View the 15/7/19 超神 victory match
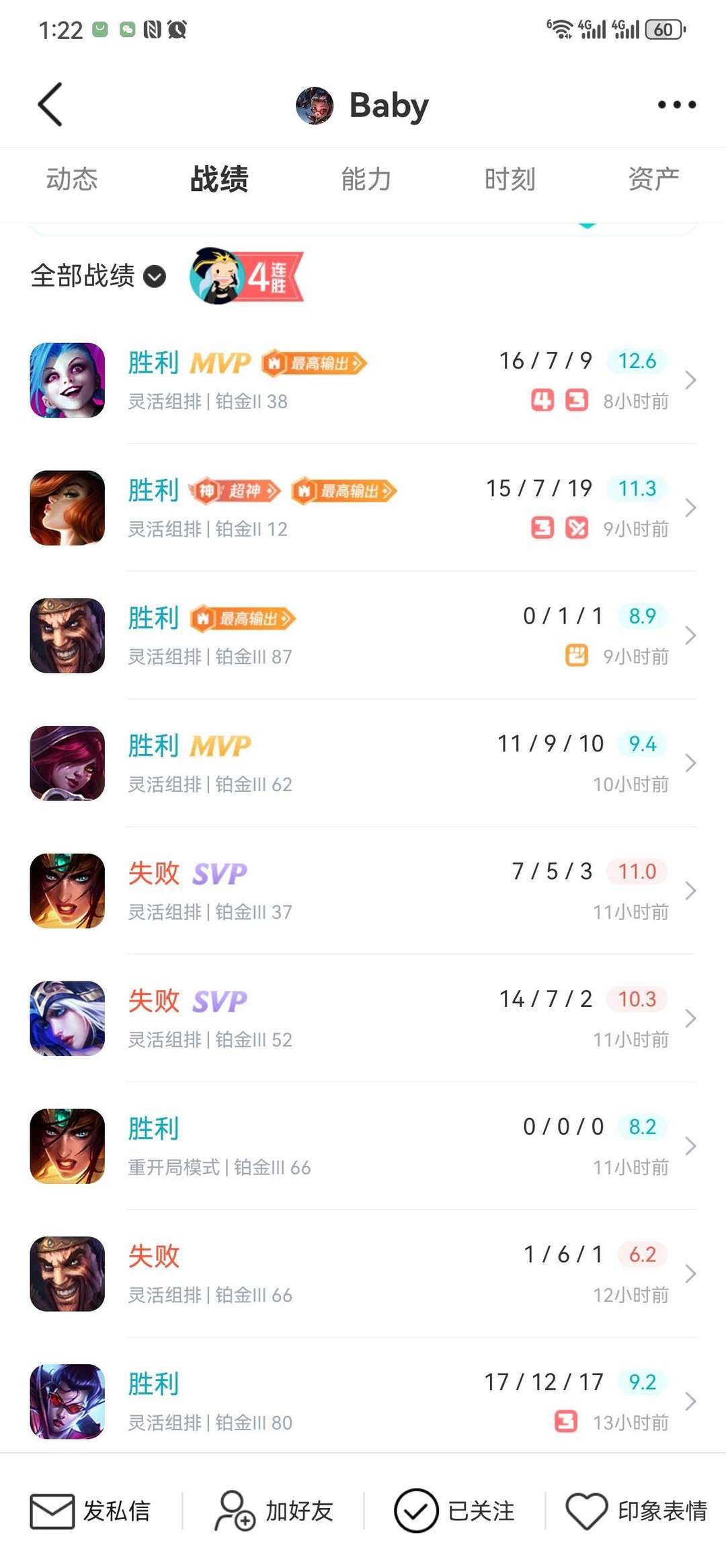 tap(363, 509)
